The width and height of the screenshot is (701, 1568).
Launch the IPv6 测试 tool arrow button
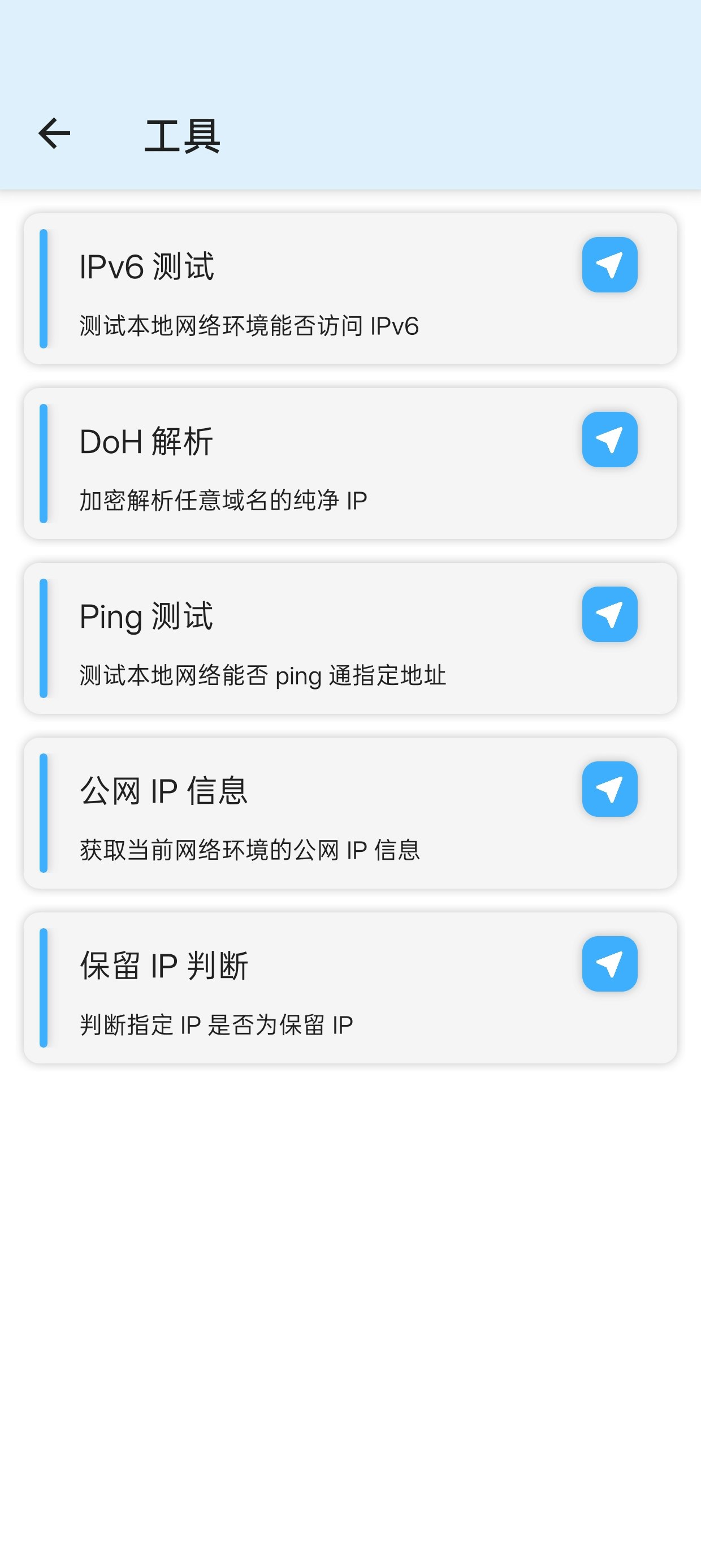pos(609,265)
